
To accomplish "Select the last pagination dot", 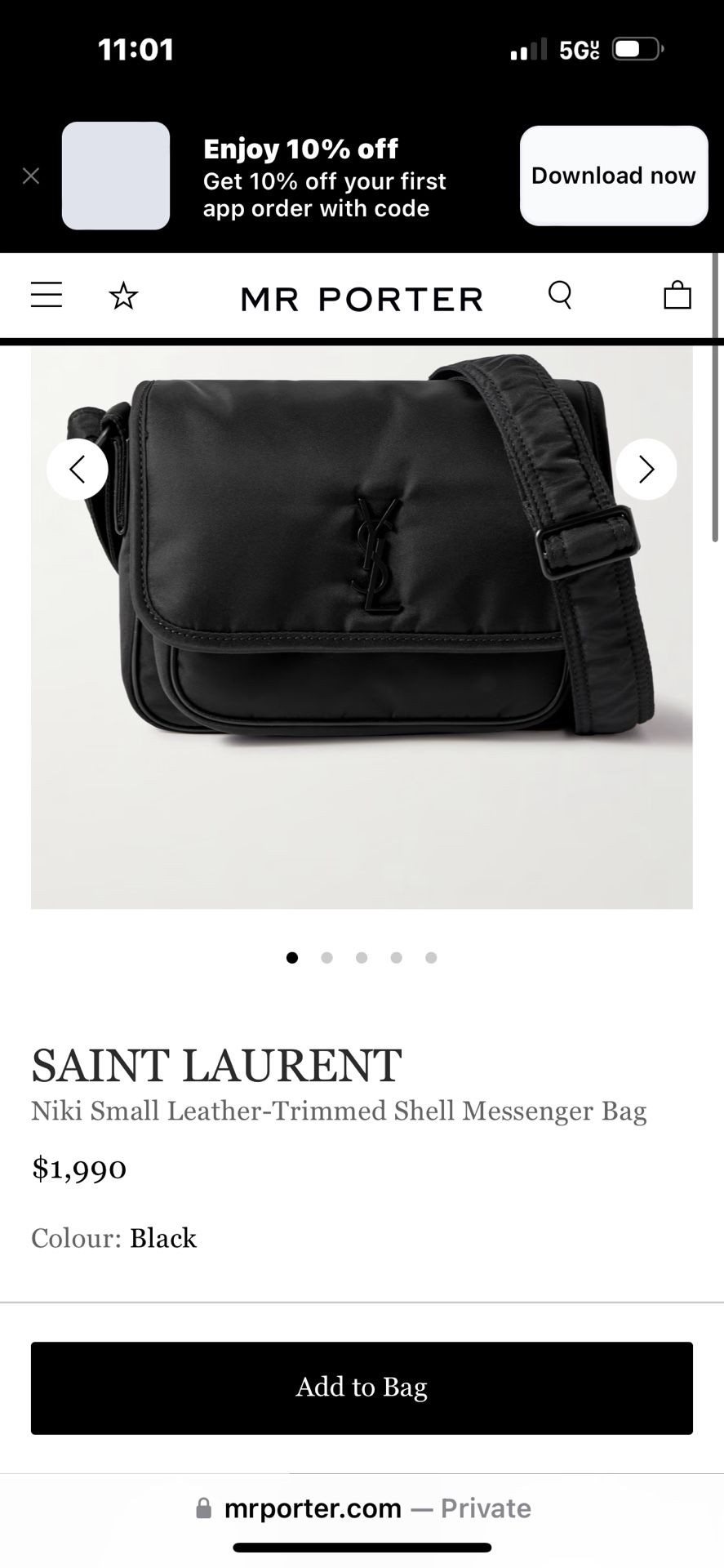I will point(431,958).
